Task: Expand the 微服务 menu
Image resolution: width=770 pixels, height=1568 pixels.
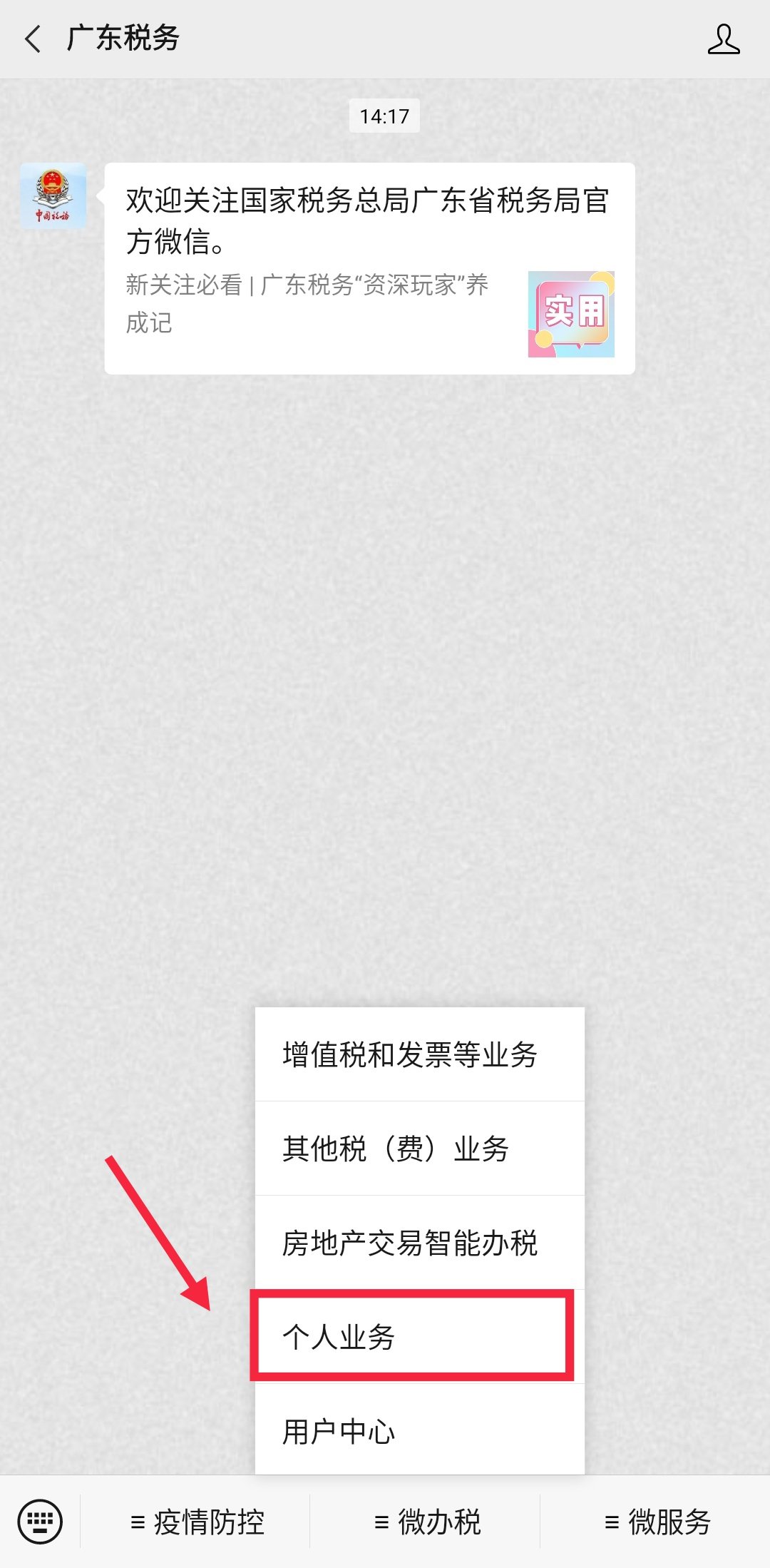Action: 657,1522
